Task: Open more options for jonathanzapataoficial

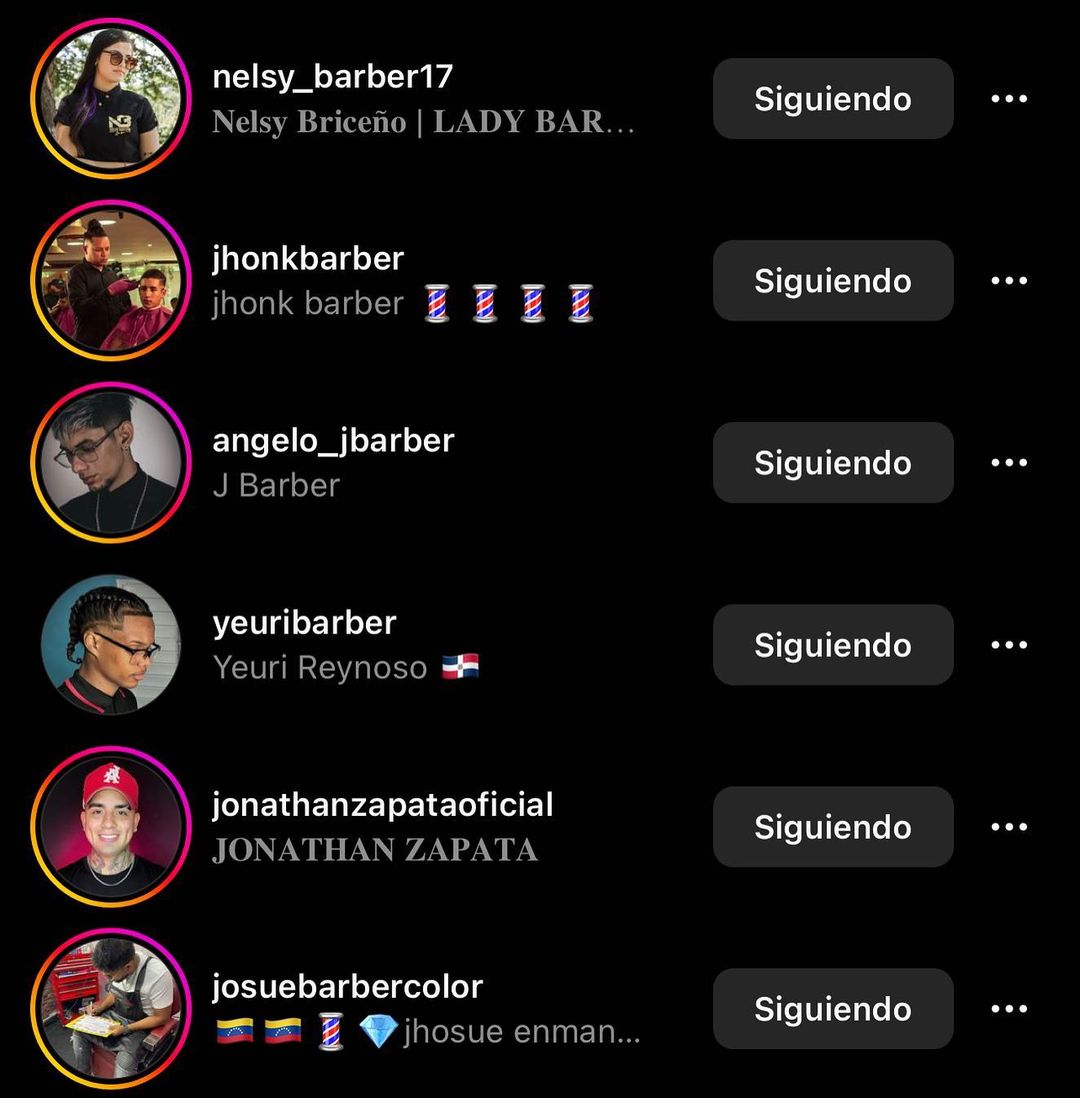Action: 1008,827
